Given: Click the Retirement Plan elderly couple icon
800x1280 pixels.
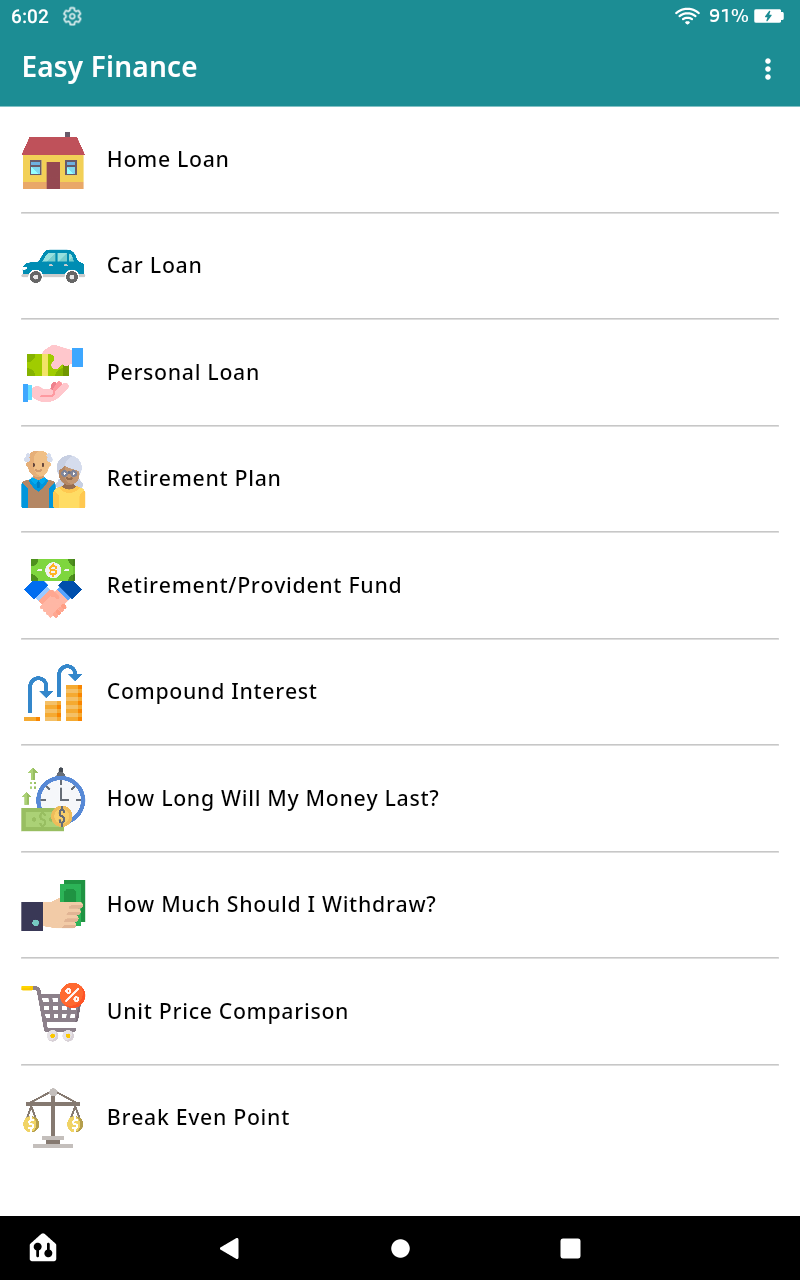Looking at the screenshot, I should point(54,479).
